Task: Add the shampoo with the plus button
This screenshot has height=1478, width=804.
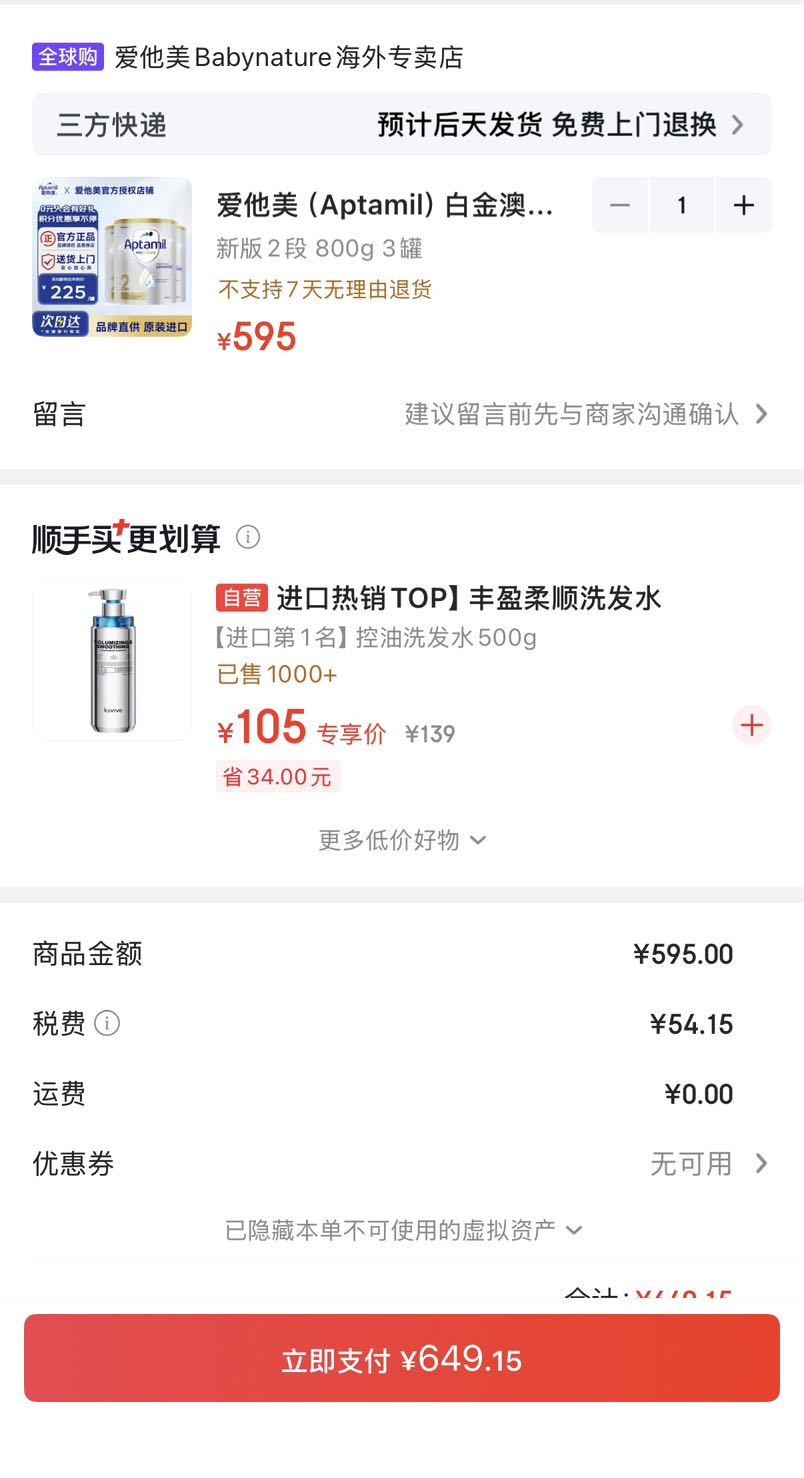Action: [x=752, y=725]
